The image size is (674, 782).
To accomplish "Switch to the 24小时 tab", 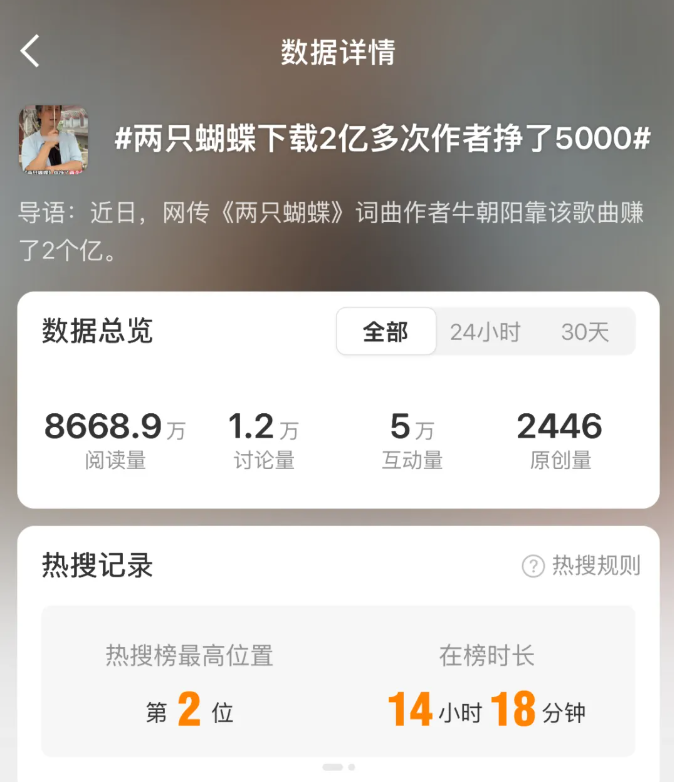I will coord(485,332).
